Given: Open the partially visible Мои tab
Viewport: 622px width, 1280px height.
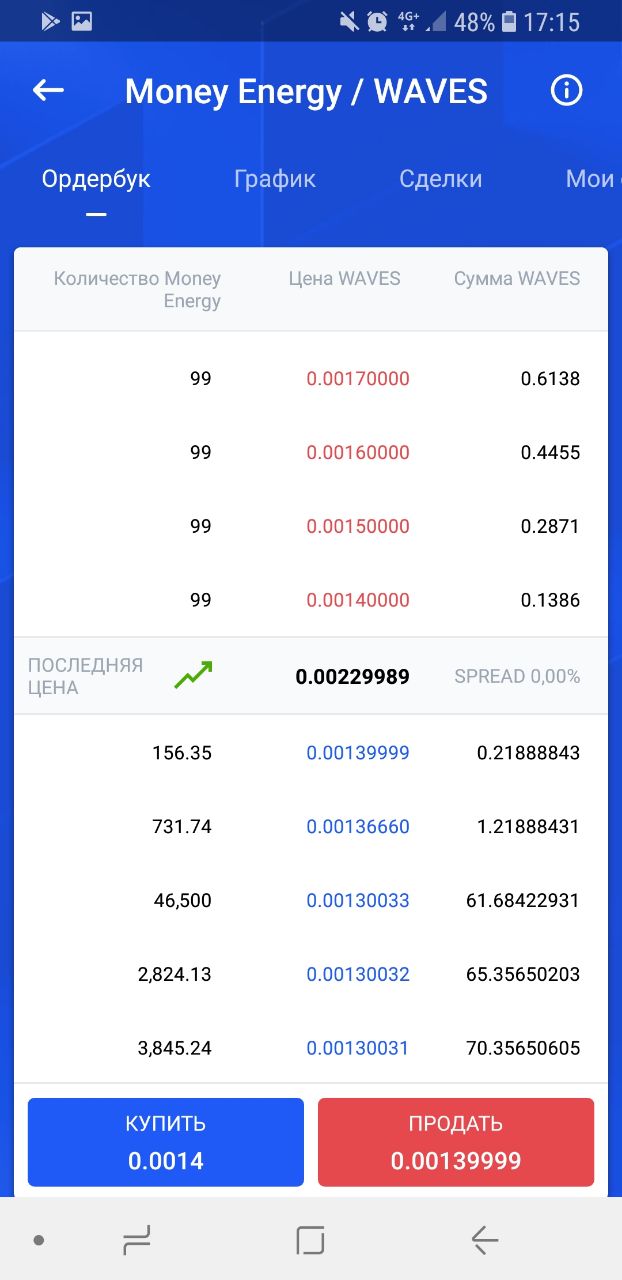Looking at the screenshot, I should click(x=592, y=179).
